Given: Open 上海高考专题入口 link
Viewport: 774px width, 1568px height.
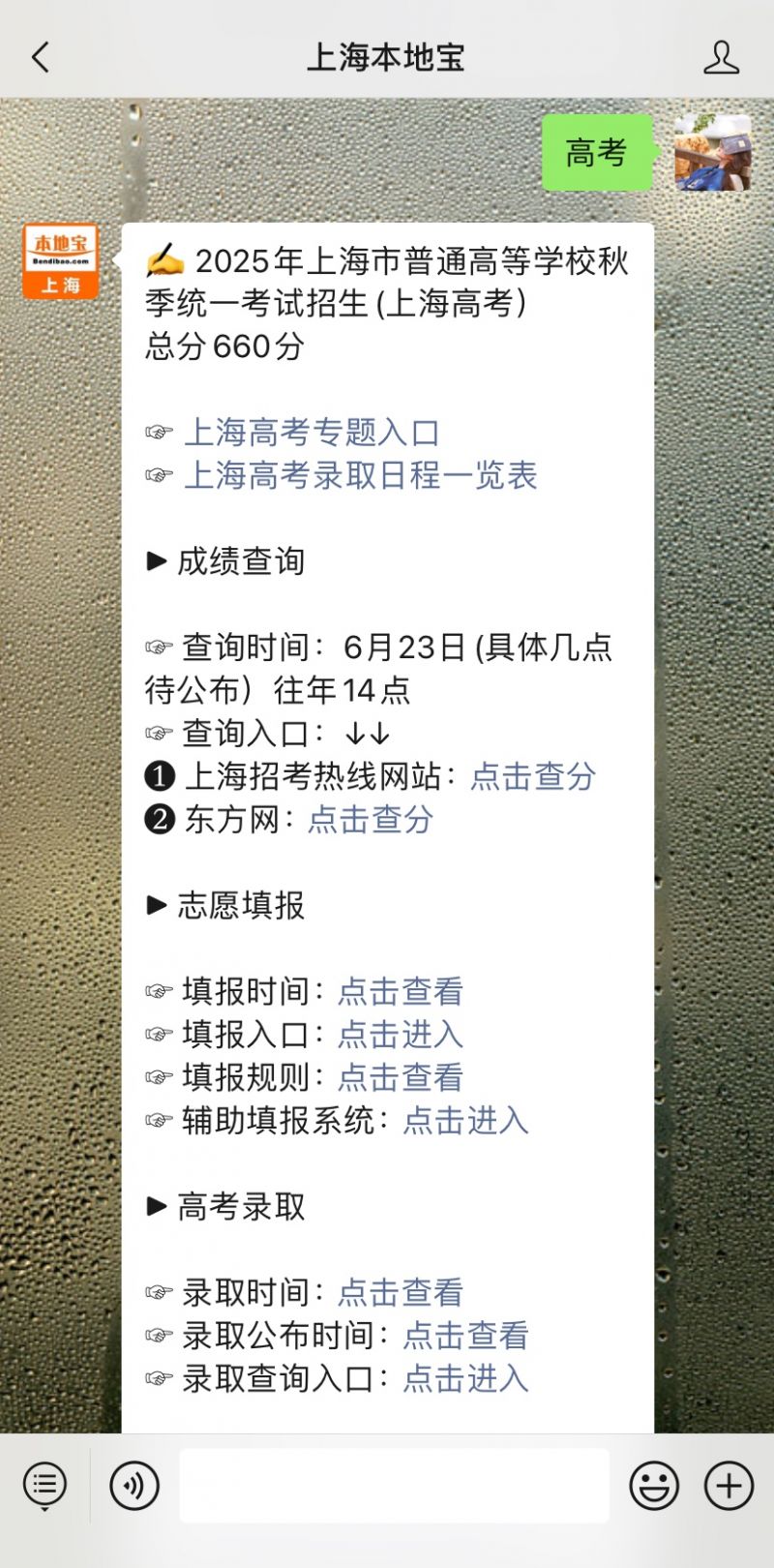Looking at the screenshot, I should coord(312,432).
